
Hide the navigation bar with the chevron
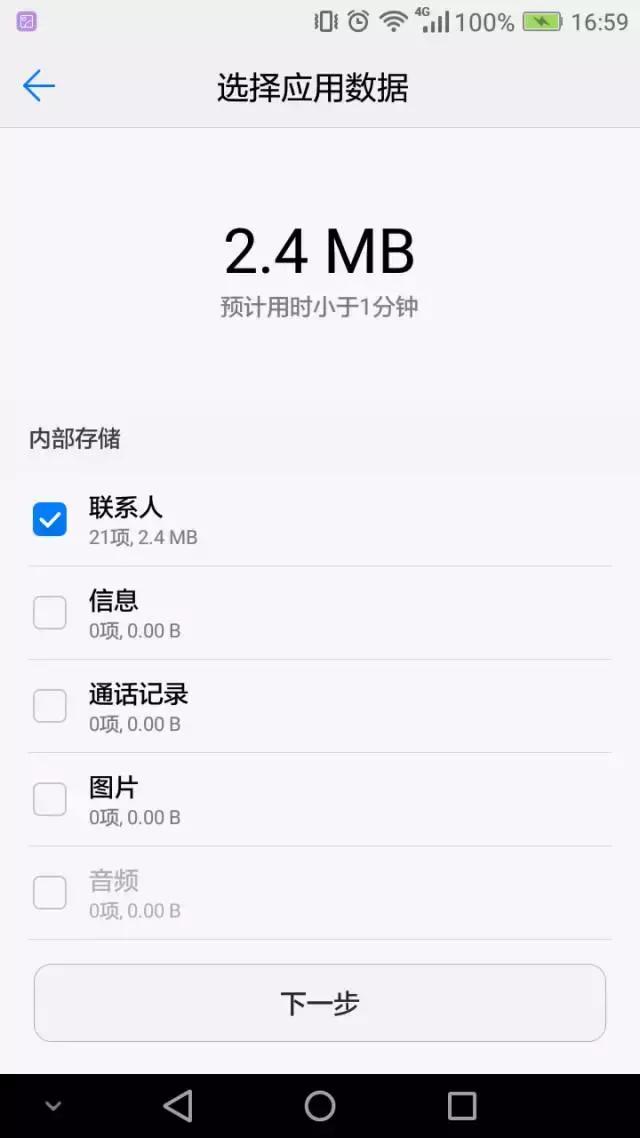coord(53,1106)
